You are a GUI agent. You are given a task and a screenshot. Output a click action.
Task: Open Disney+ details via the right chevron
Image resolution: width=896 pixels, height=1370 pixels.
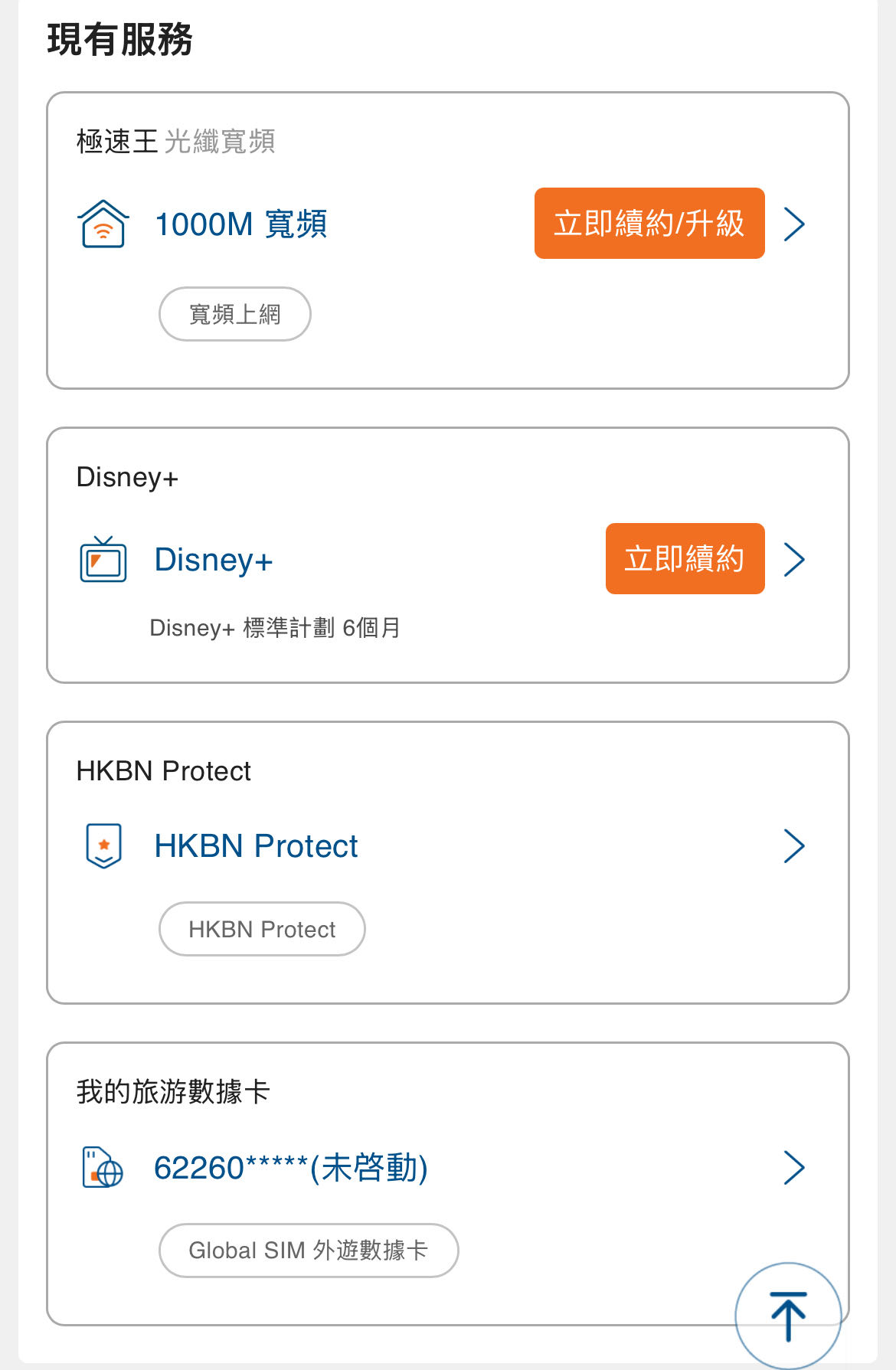pos(796,559)
